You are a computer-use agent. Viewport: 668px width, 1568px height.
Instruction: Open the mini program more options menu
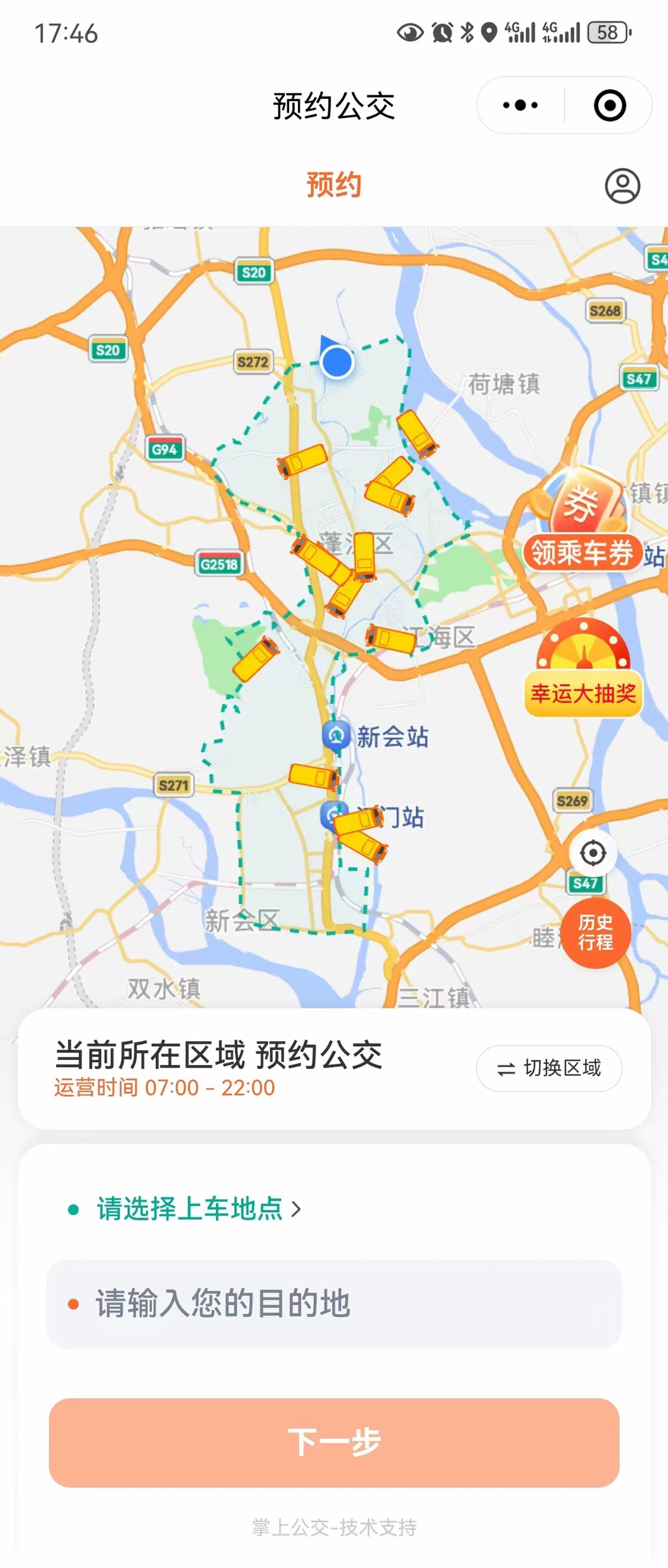(x=520, y=105)
